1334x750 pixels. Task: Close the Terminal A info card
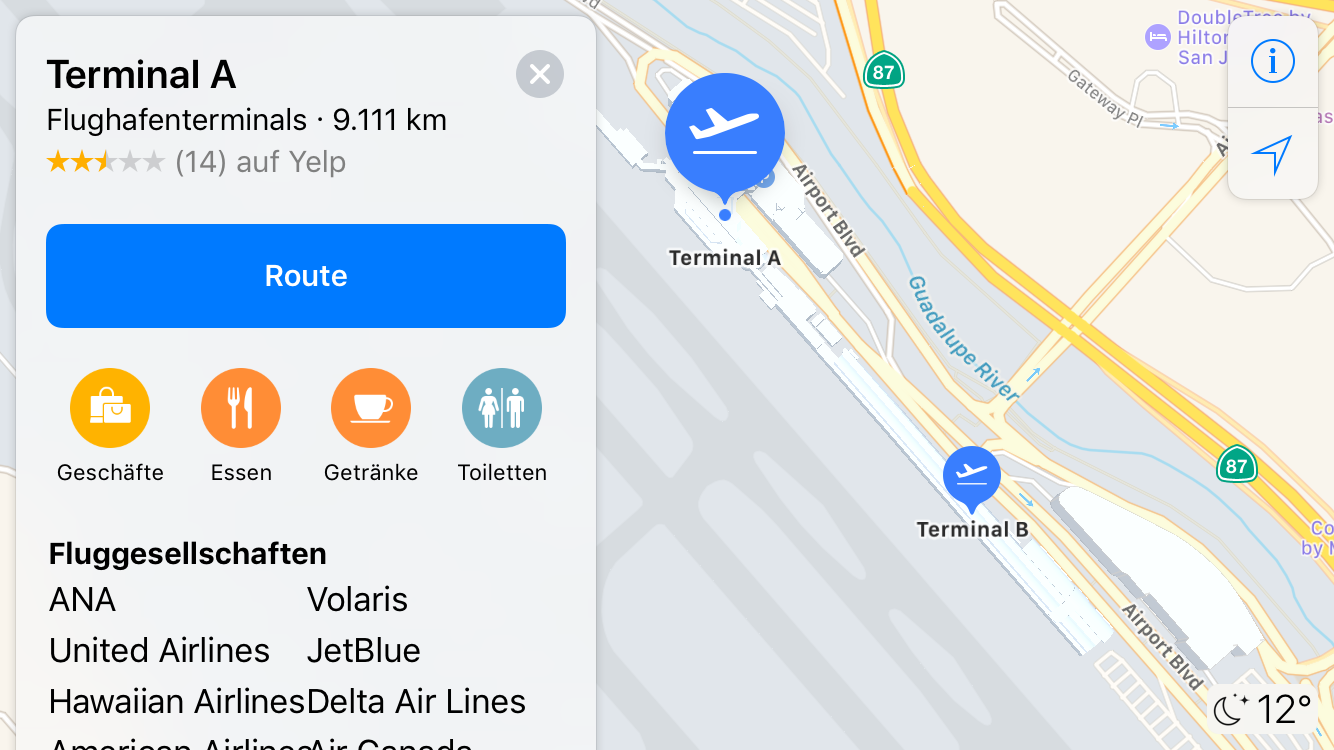tap(540, 74)
